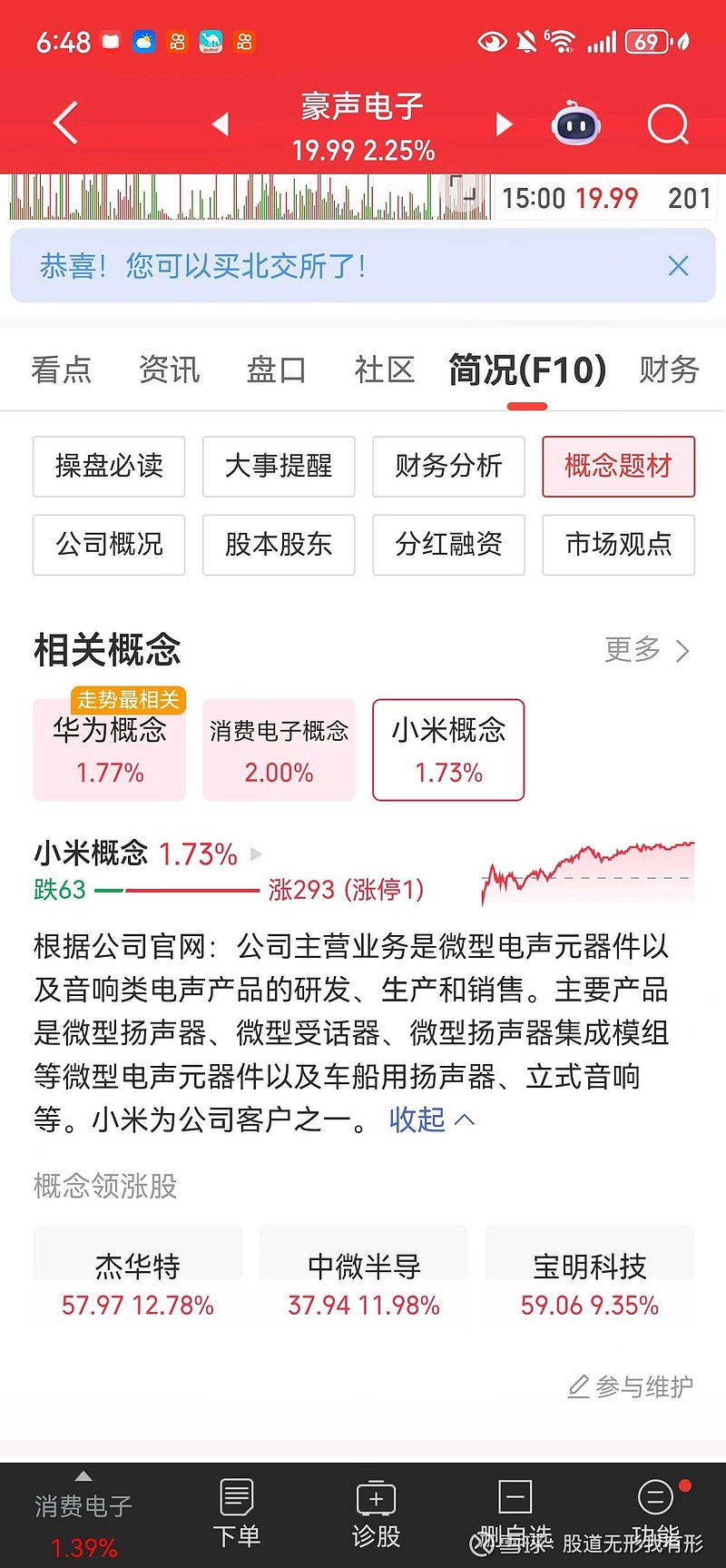This screenshot has width=726, height=1568.
Task: Expand 更多 to see more related concepts
Action: [x=646, y=650]
